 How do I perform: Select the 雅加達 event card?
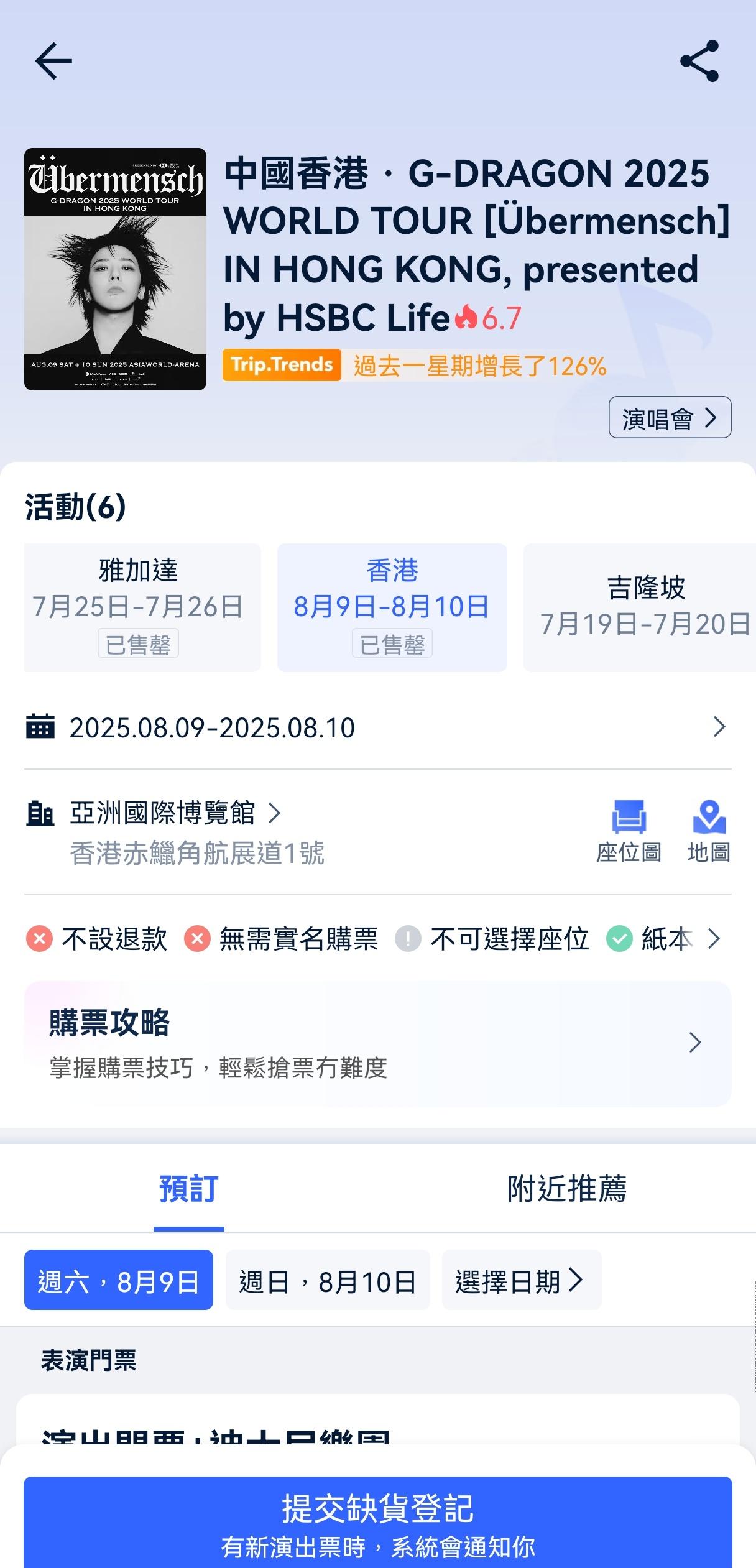142,607
